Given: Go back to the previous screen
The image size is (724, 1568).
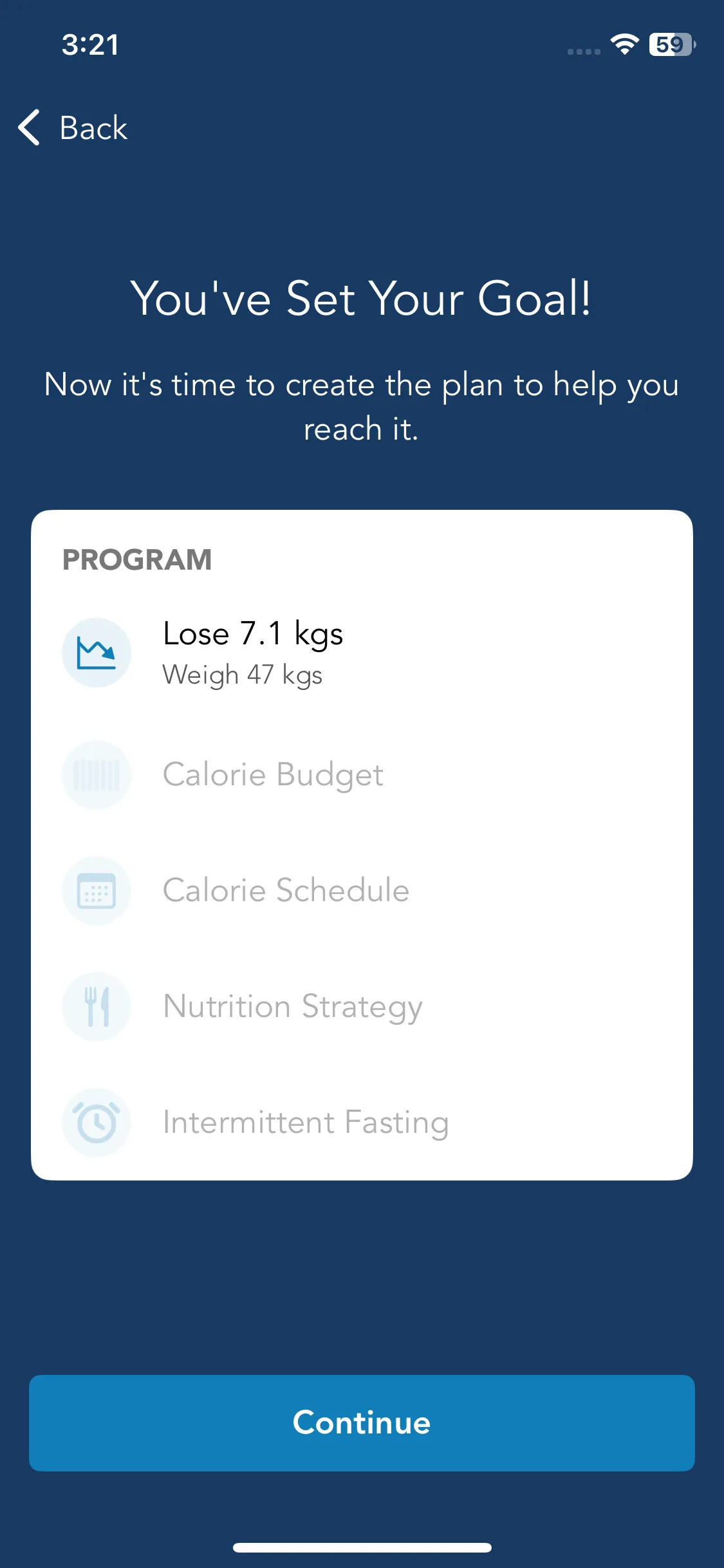Looking at the screenshot, I should [x=73, y=127].
